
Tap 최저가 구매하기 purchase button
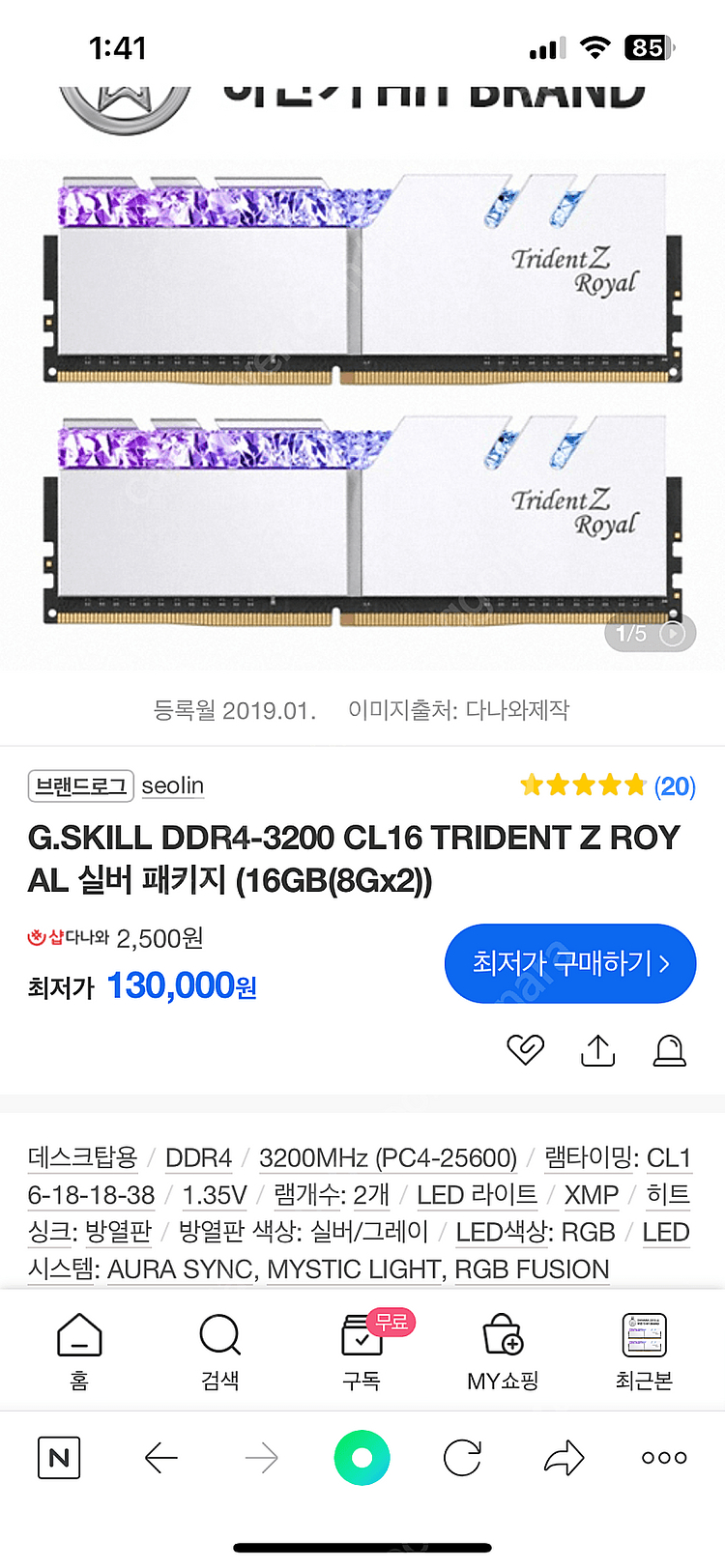point(570,963)
